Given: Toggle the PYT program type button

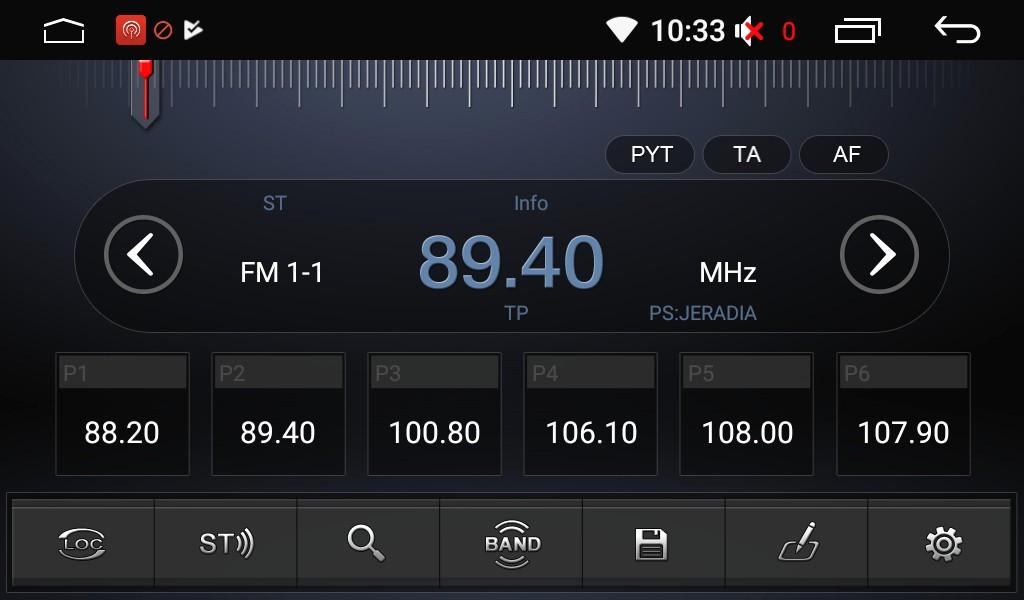Looking at the screenshot, I should 651,155.
